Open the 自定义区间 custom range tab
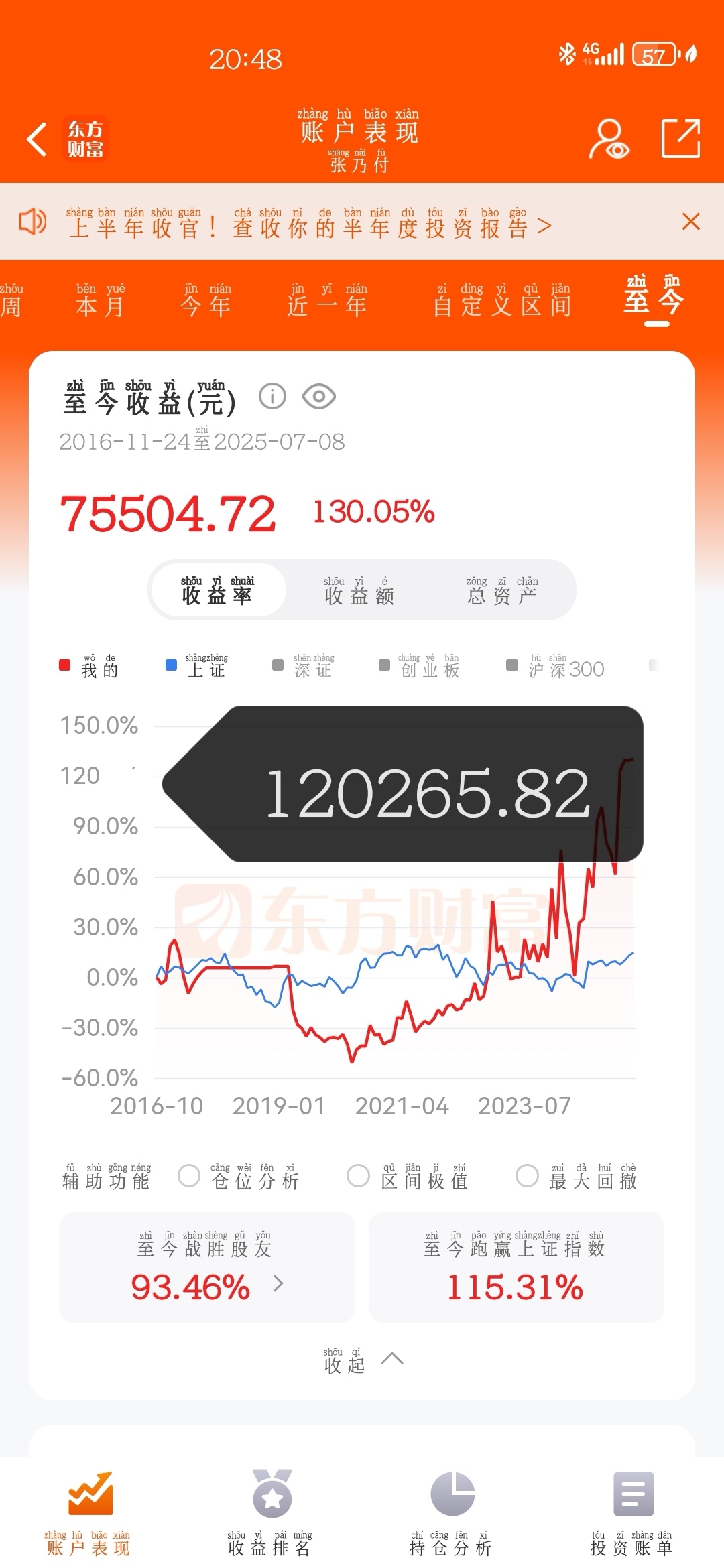Screen dimensions: 724x1568 pos(502,300)
